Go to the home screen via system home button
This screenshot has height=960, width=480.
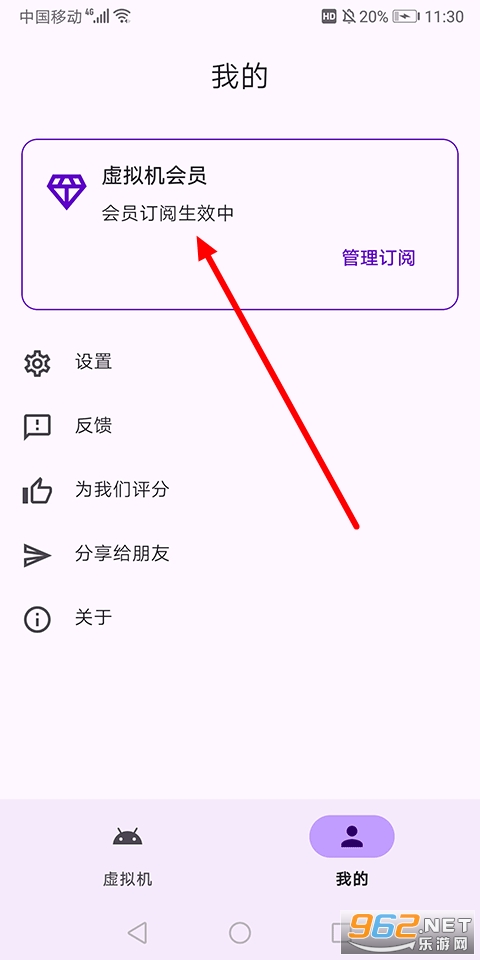[x=240, y=933]
